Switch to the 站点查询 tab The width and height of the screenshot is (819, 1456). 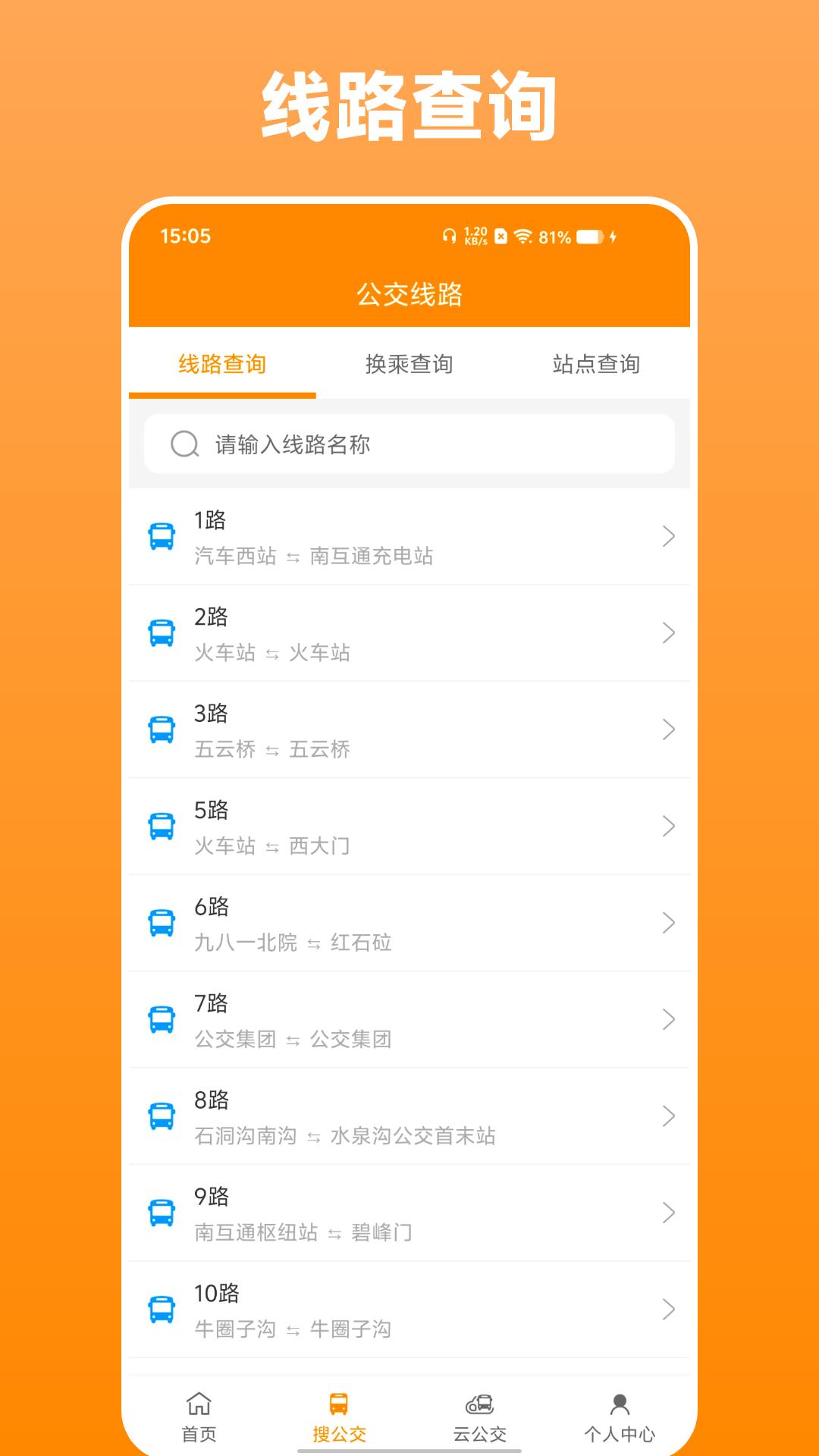598,365
